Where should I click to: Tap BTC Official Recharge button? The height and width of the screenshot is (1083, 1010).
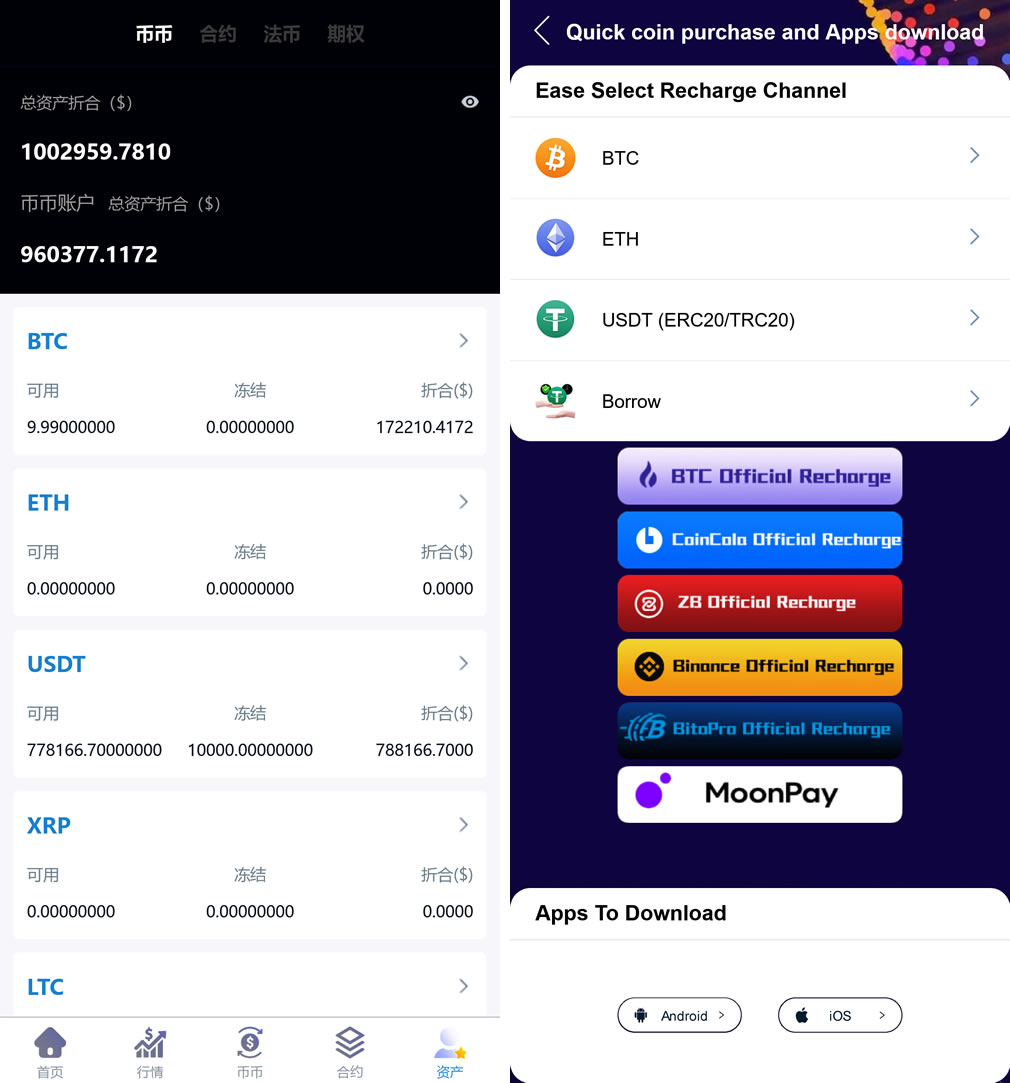(759, 476)
